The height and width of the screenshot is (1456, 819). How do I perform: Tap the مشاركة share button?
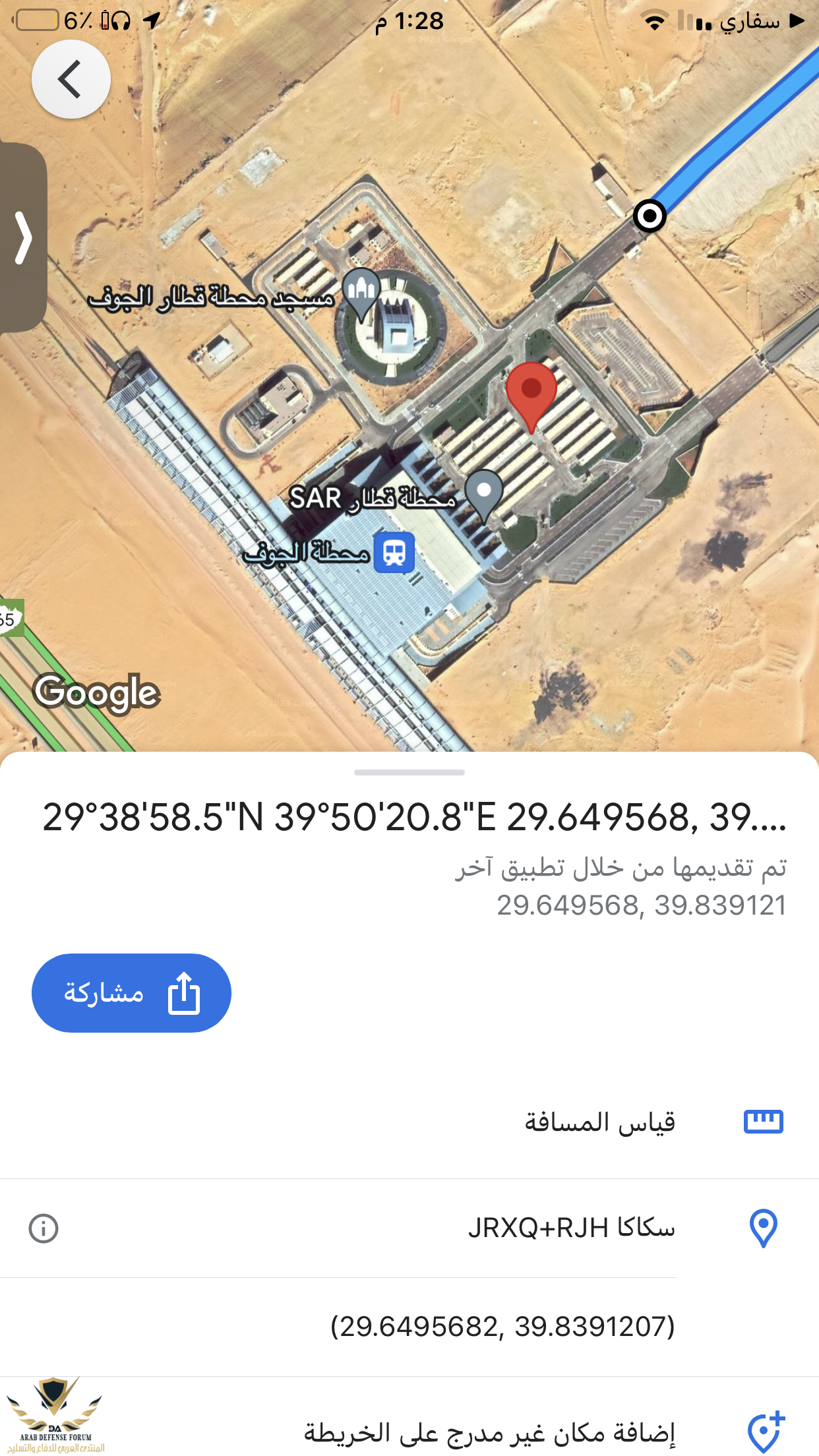coord(131,992)
